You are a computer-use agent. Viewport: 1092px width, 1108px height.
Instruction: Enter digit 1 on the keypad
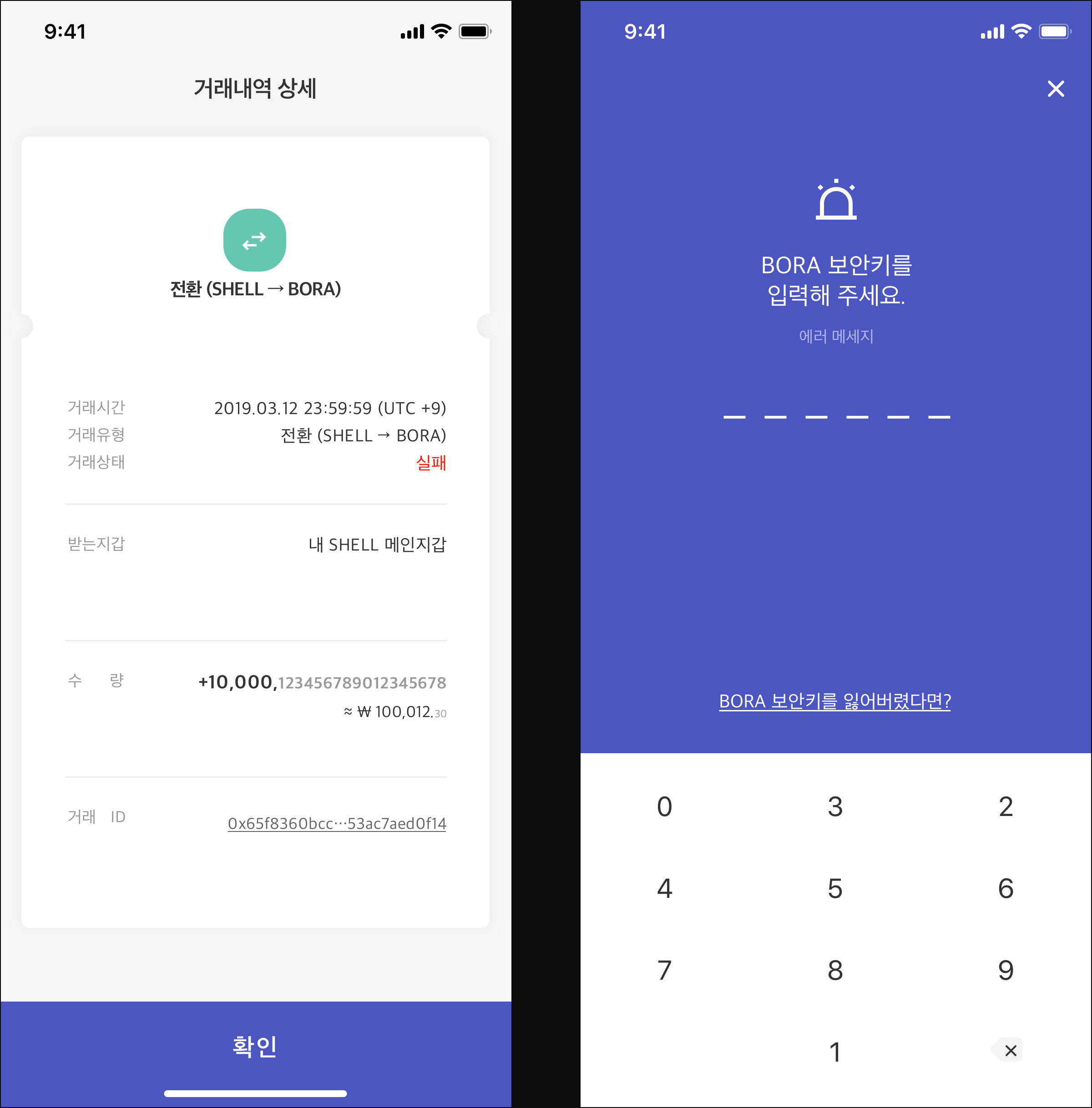835,1052
